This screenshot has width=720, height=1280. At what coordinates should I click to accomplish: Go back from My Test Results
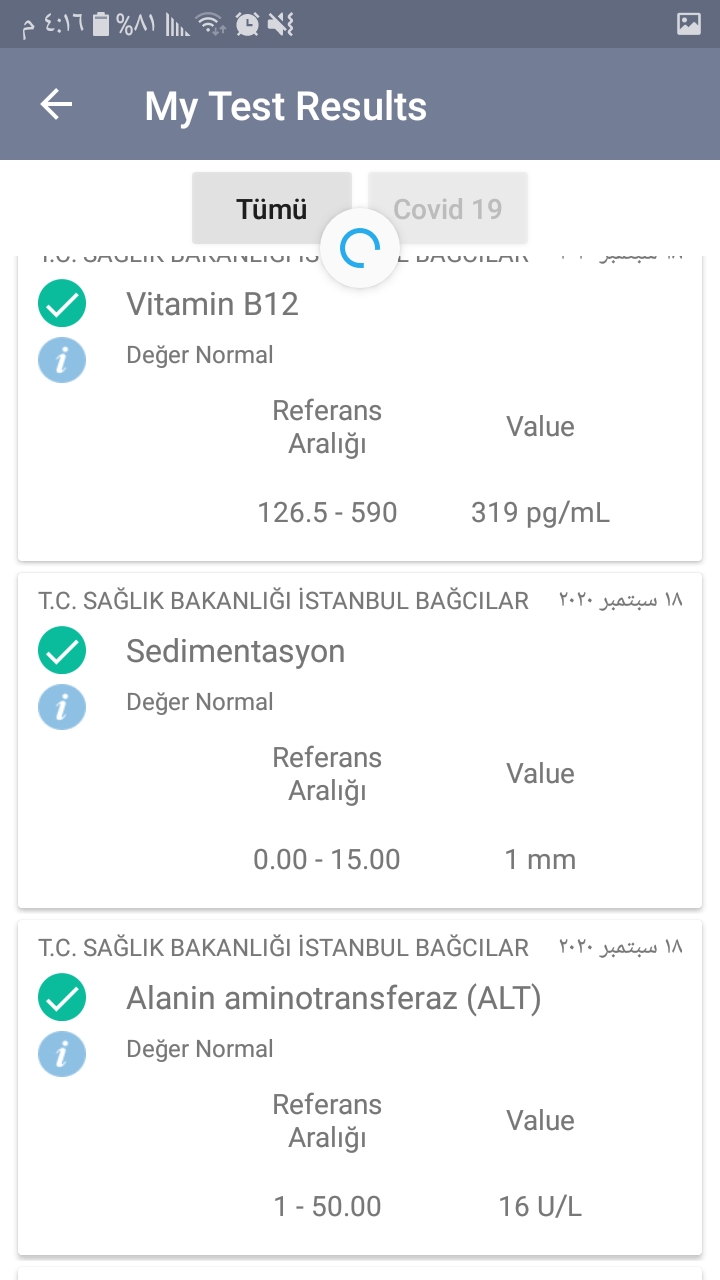tap(57, 105)
